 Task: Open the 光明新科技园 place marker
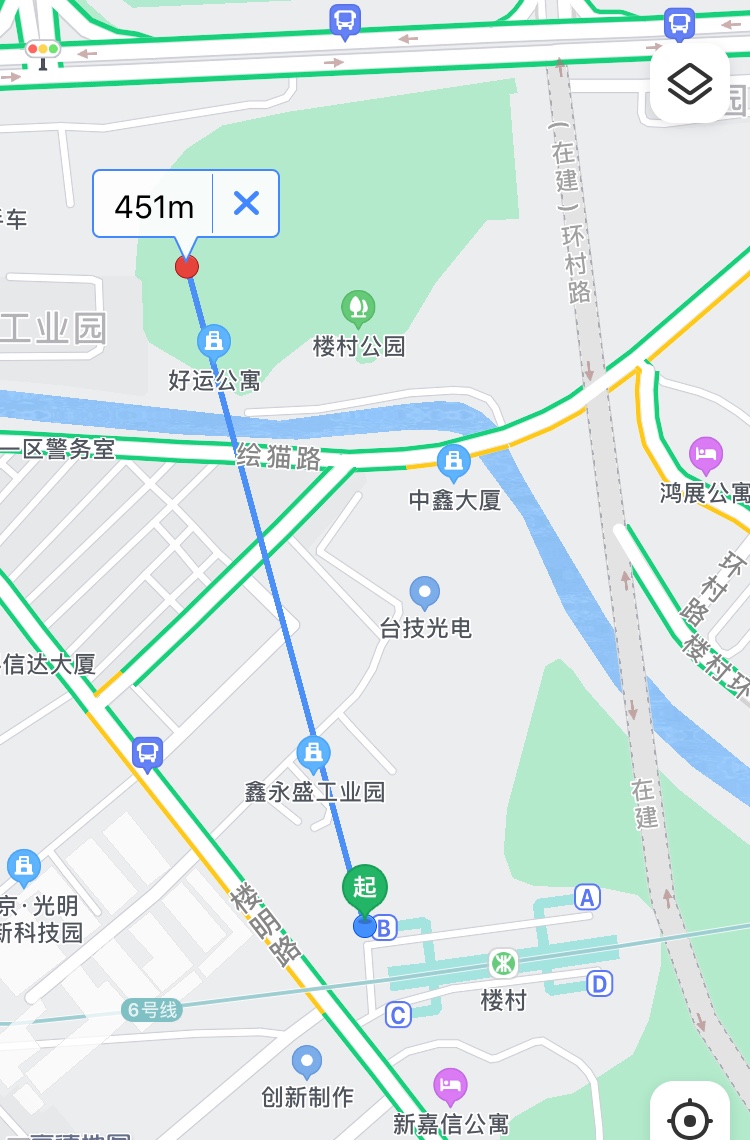(x=23, y=866)
